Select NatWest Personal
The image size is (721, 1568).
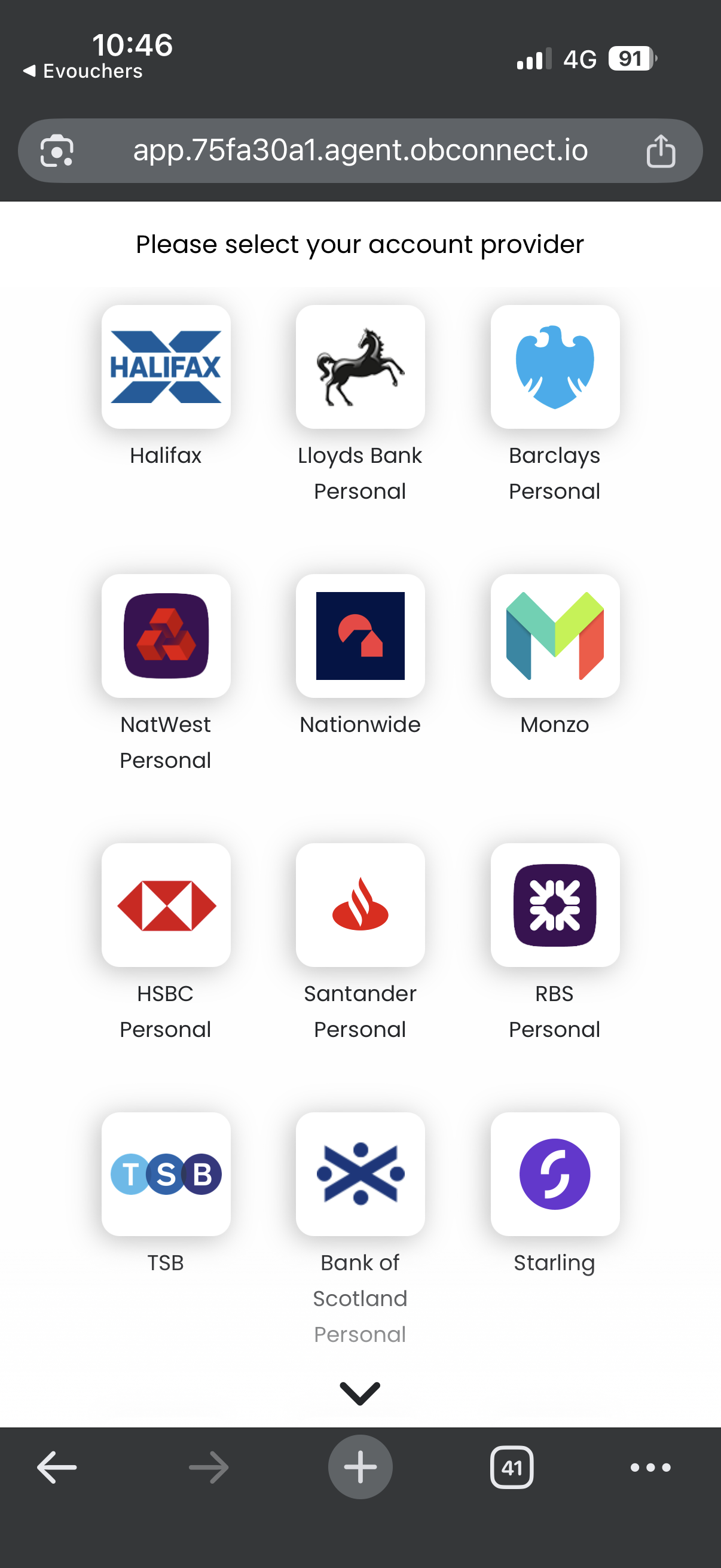[166, 636]
